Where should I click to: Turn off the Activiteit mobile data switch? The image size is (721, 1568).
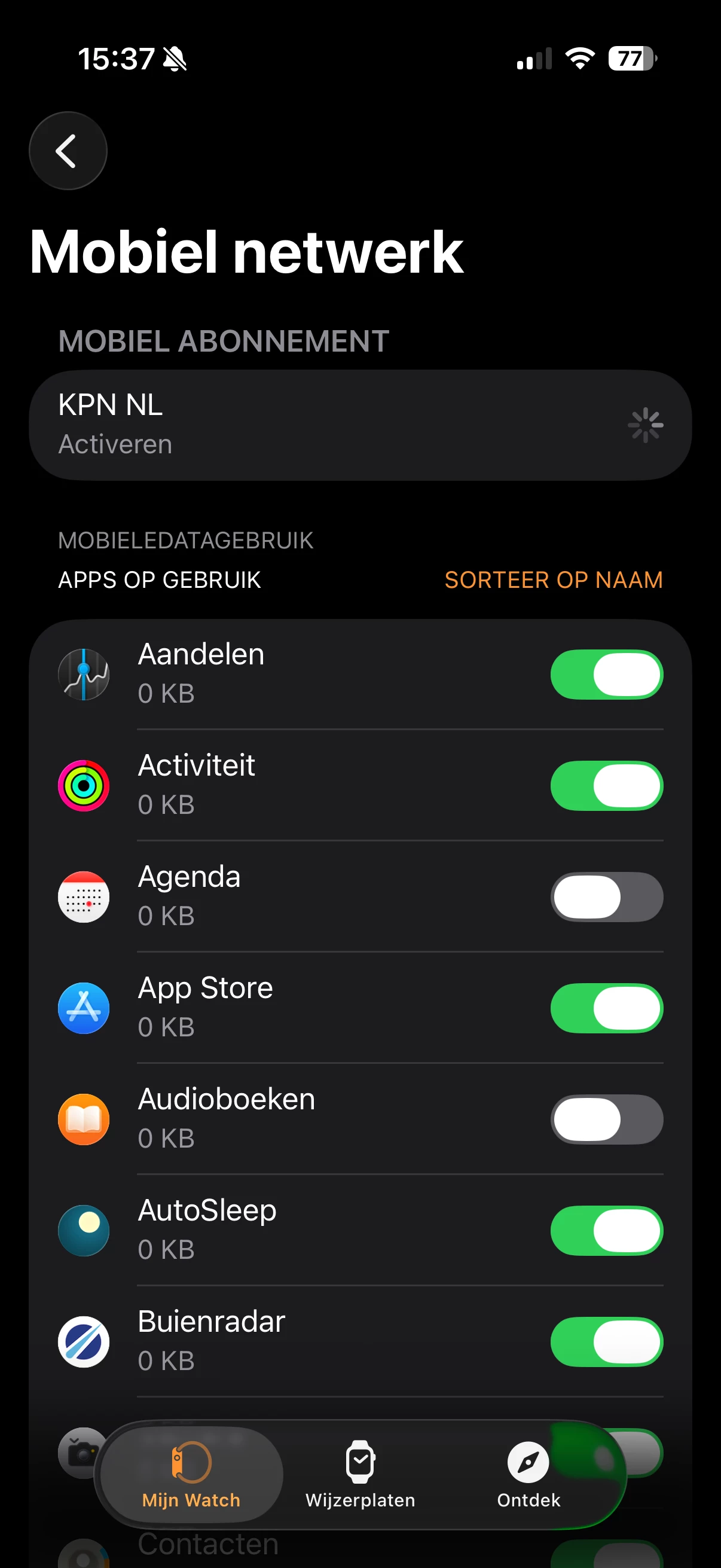click(x=606, y=786)
